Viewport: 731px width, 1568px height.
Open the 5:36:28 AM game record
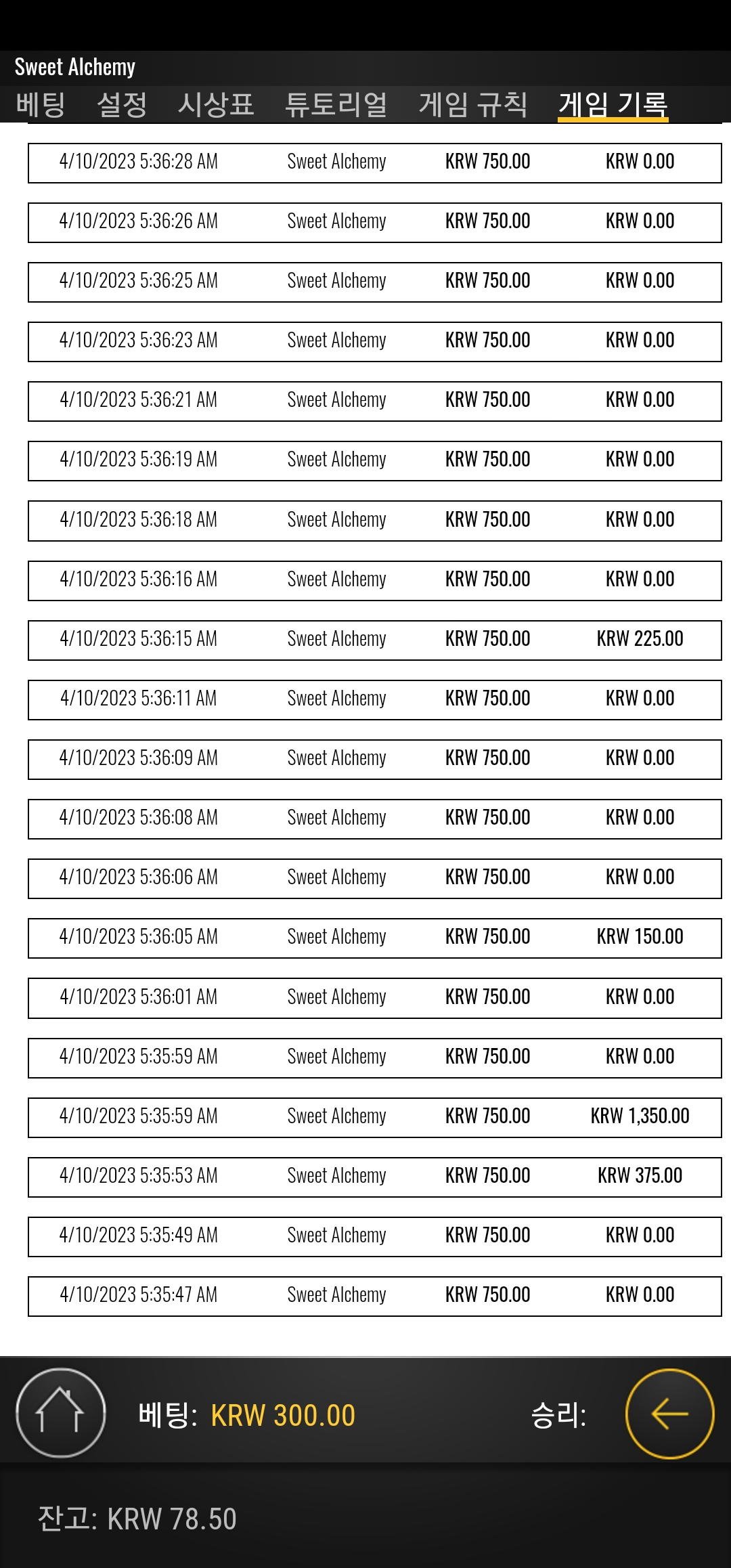point(375,162)
